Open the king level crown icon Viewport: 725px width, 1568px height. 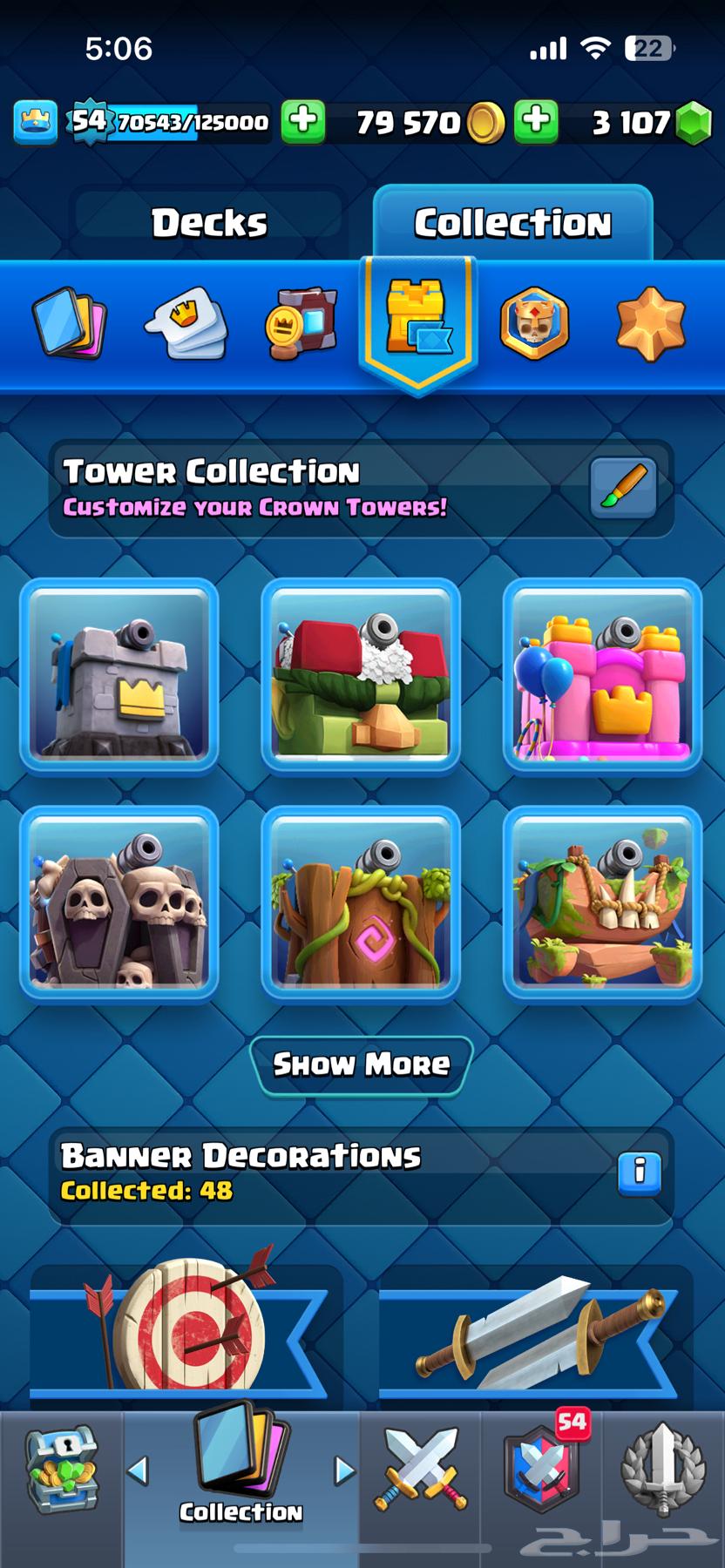(x=36, y=122)
